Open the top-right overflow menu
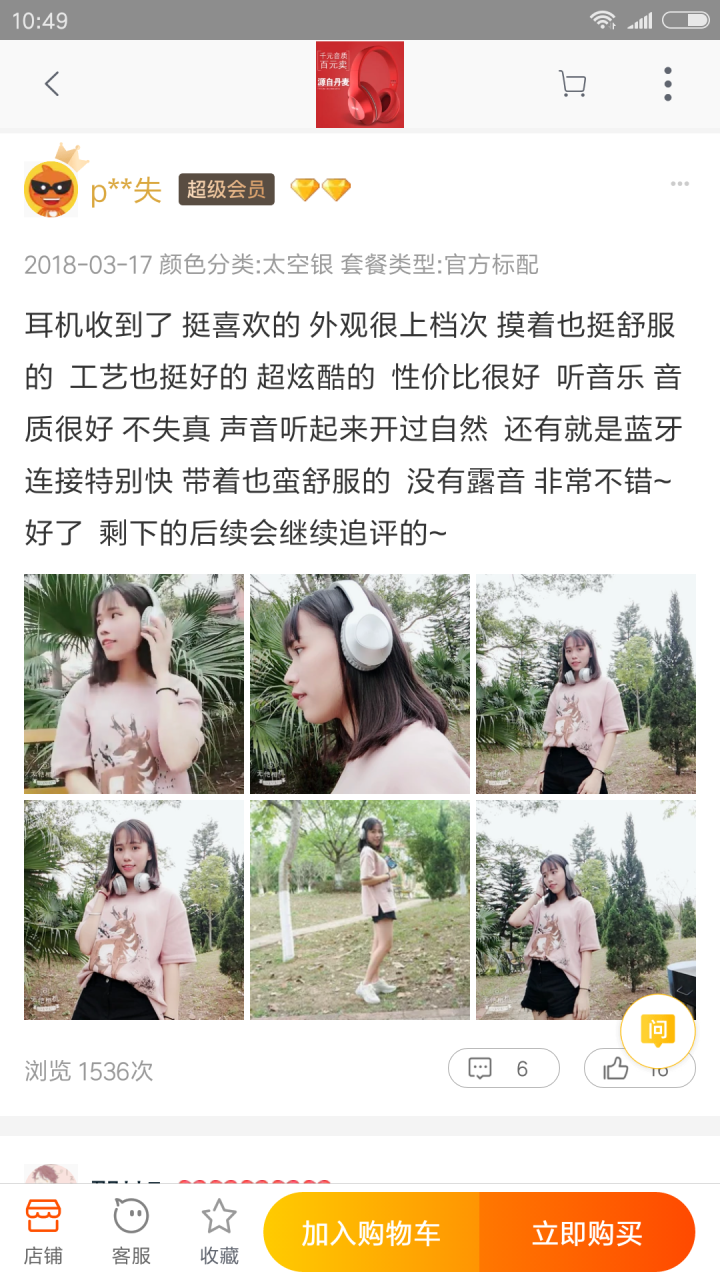Screen dimensions: 720x1280 click(x=668, y=84)
